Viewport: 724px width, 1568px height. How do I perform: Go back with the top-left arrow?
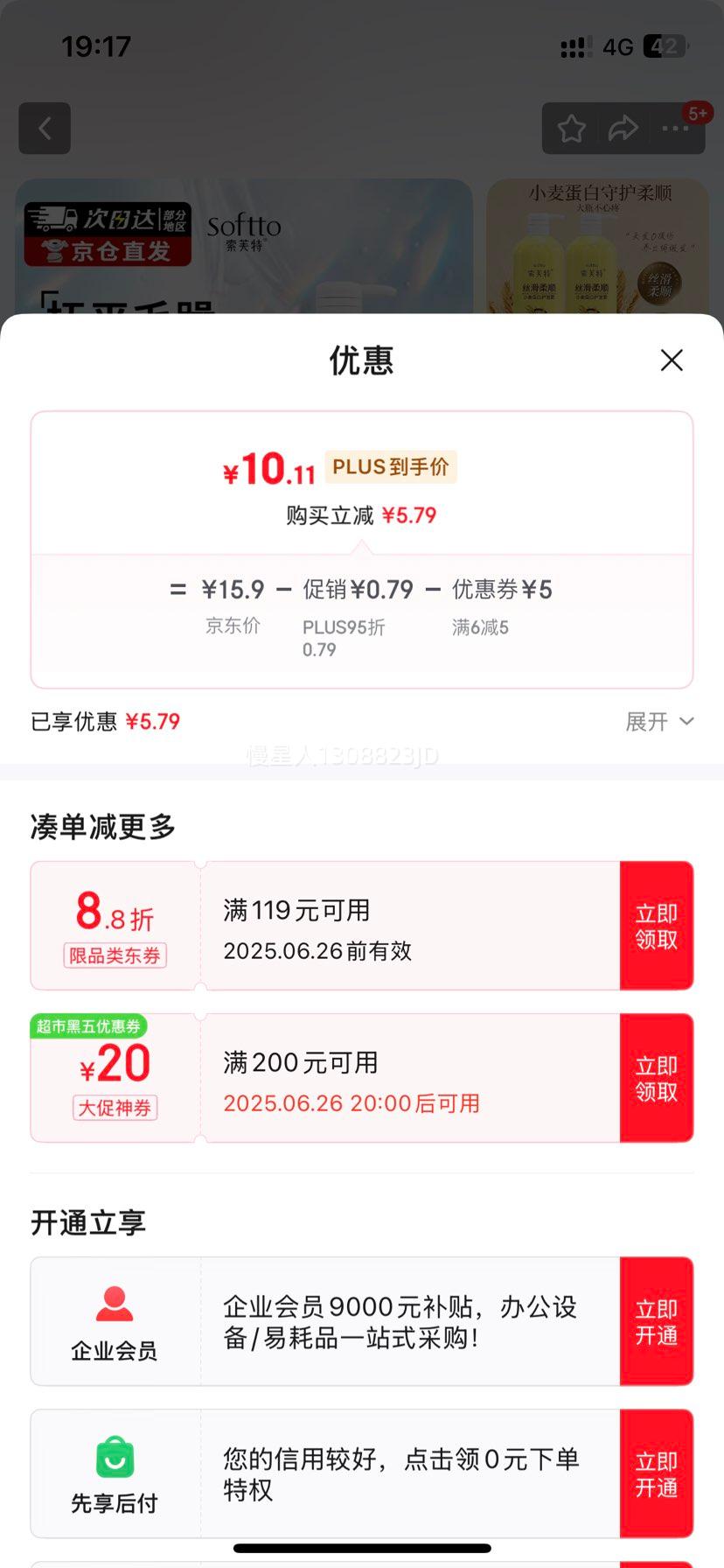(x=45, y=129)
